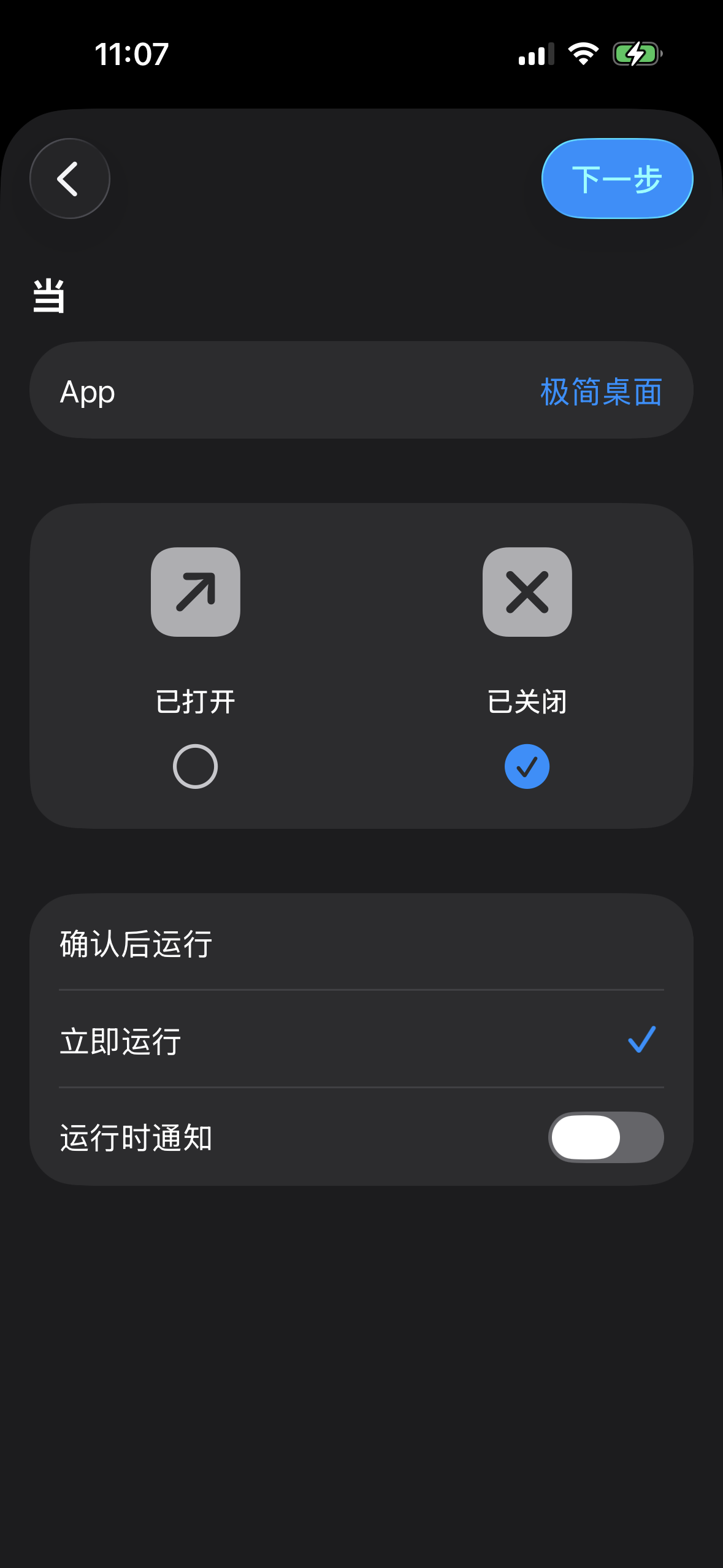
Task: Open the 极简桌面 app selector
Action: click(600, 391)
